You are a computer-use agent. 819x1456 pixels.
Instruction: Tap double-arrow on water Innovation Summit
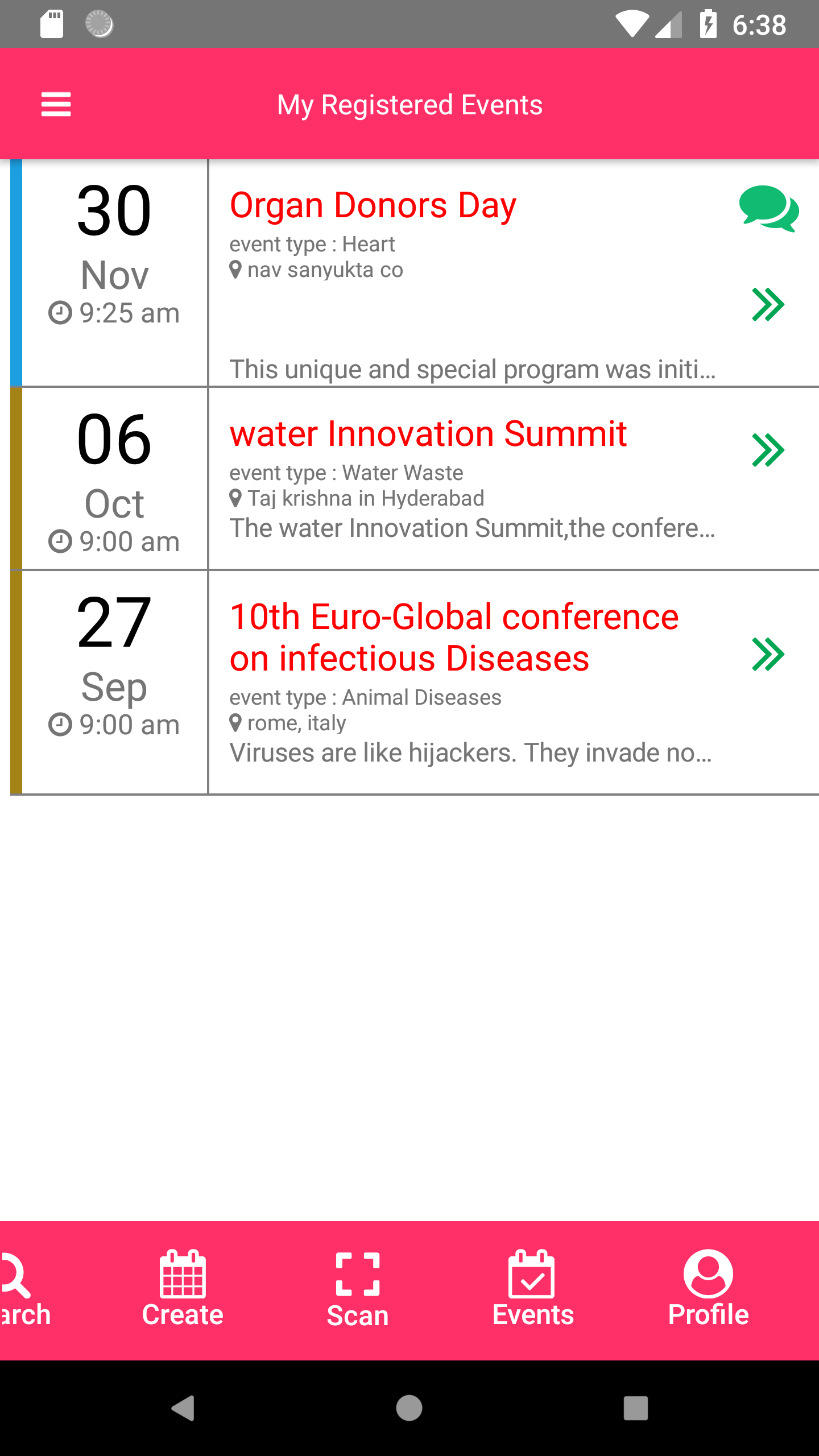(x=768, y=450)
